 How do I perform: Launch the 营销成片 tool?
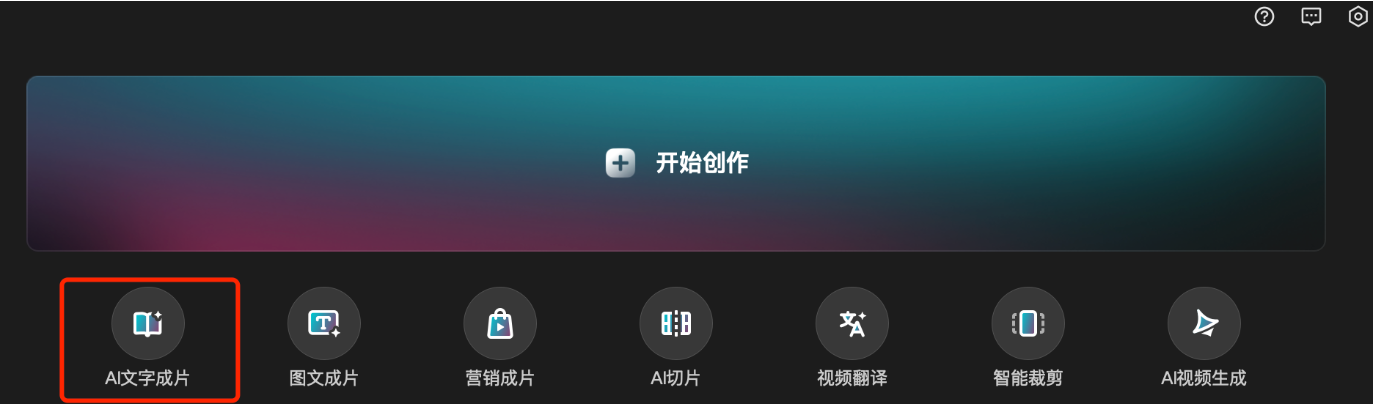500,324
